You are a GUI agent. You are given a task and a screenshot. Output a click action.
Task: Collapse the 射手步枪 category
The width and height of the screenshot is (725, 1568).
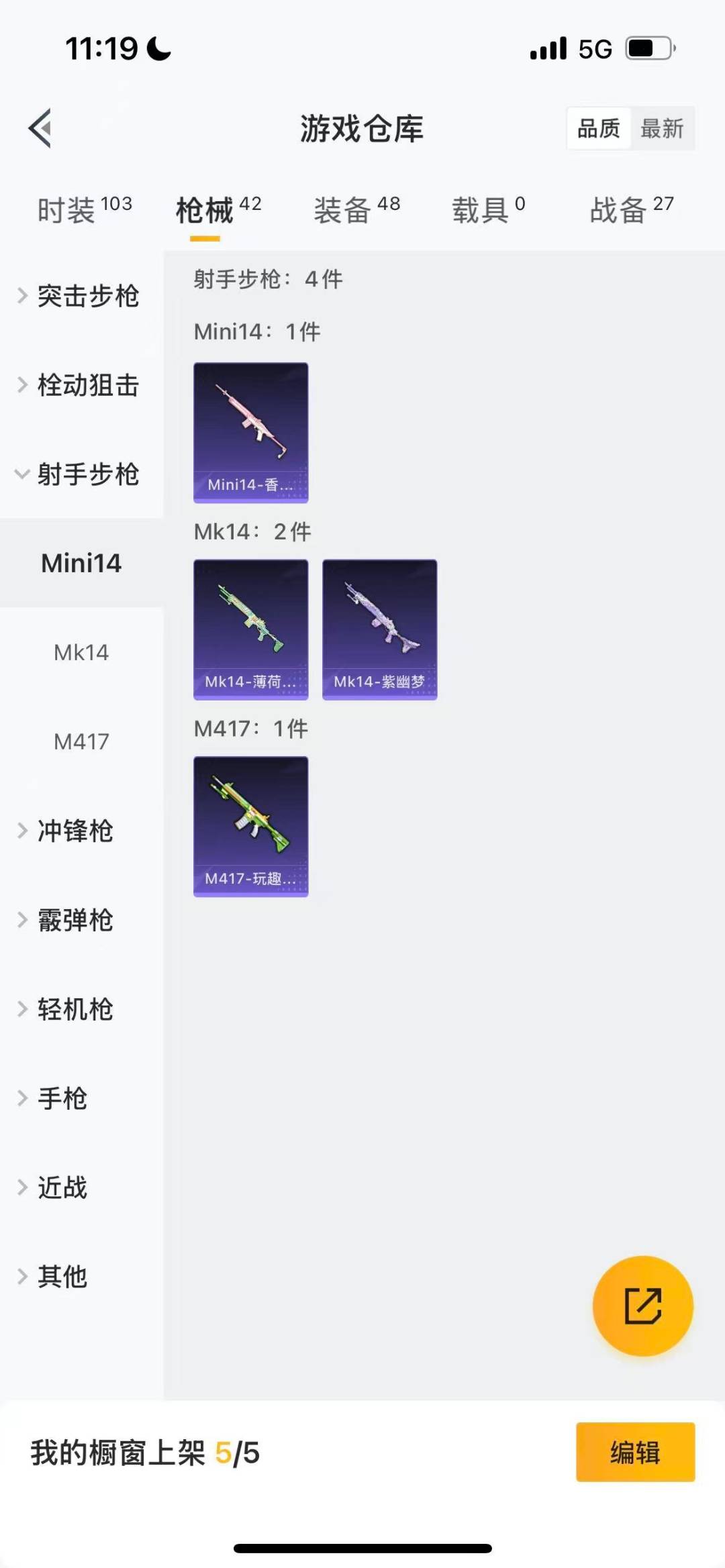[x=81, y=474]
